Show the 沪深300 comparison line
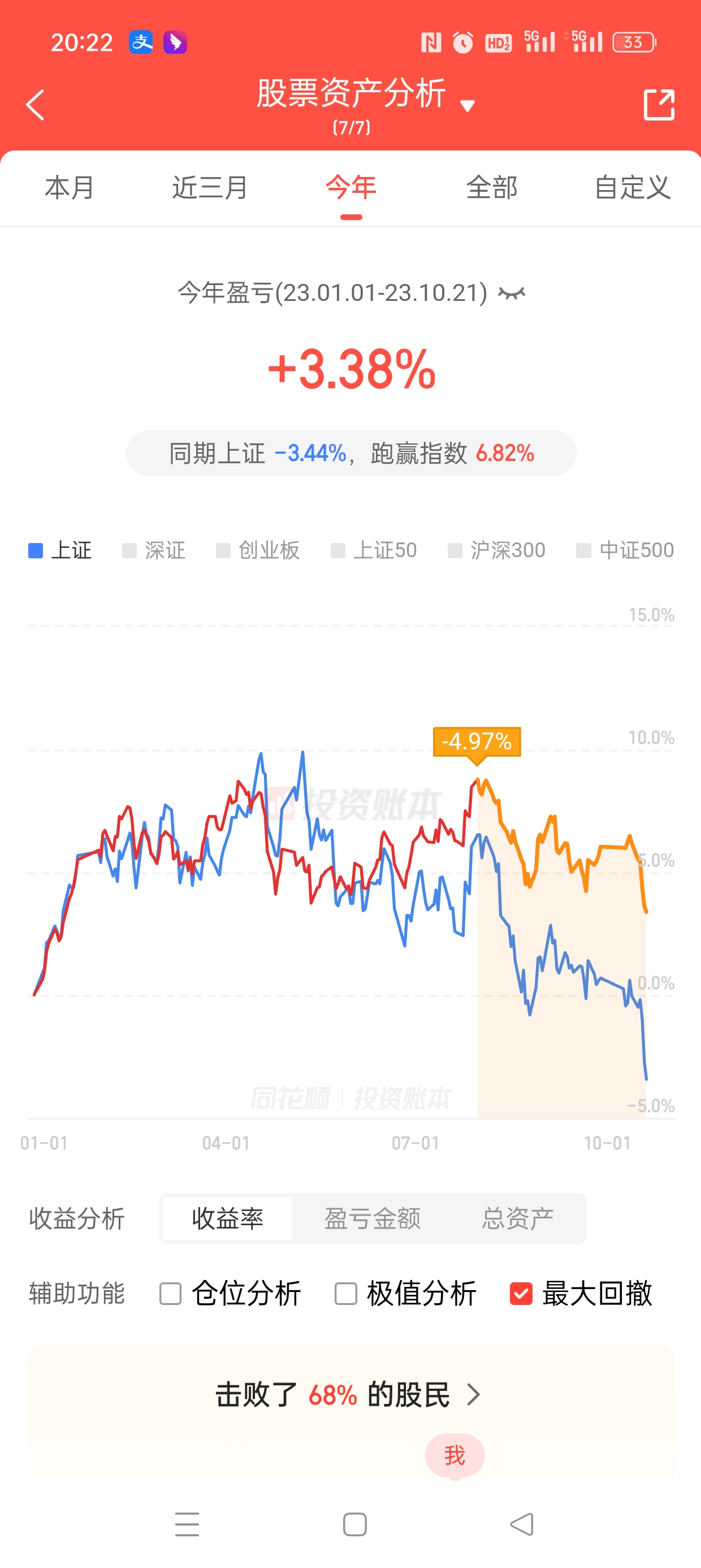 tap(496, 550)
